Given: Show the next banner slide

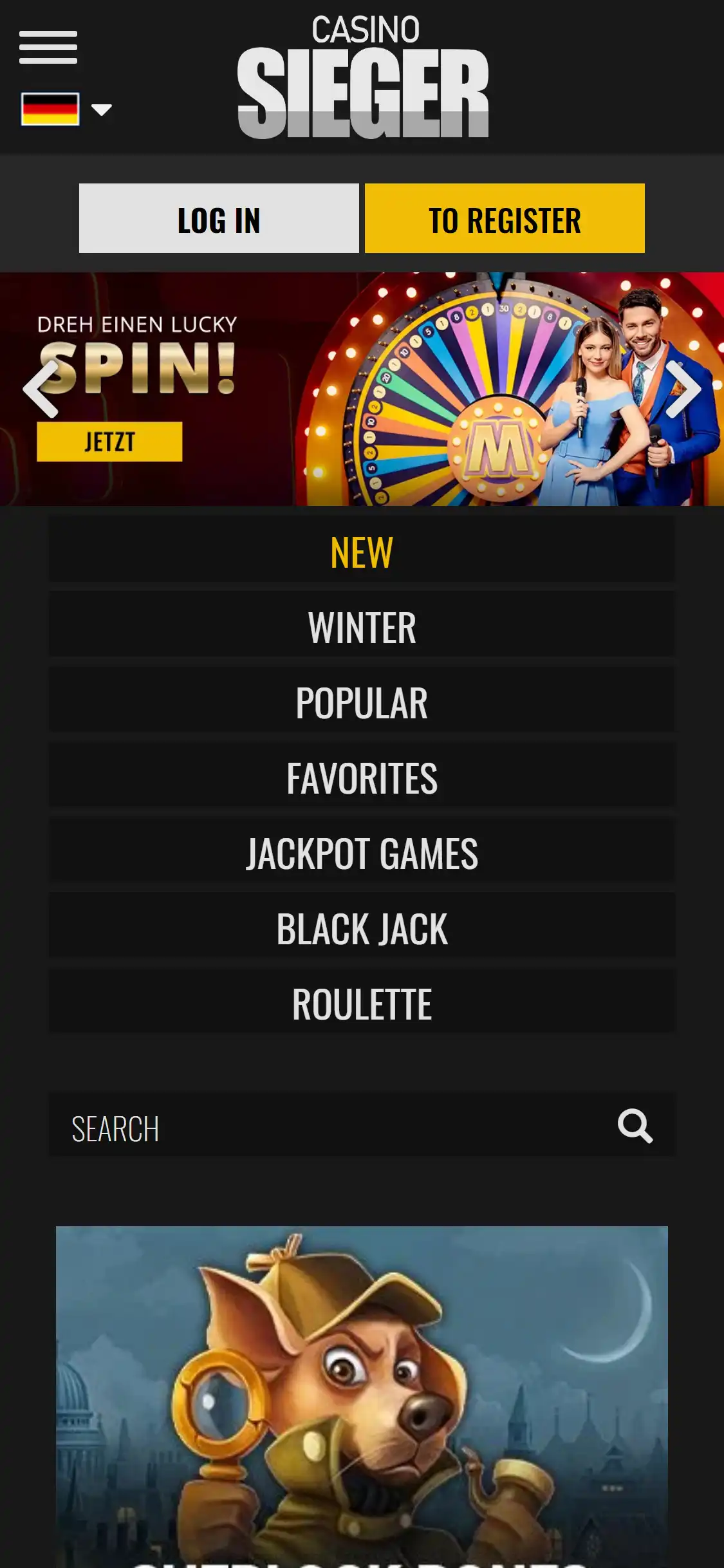Looking at the screenshot, I should tap(683, 389).
